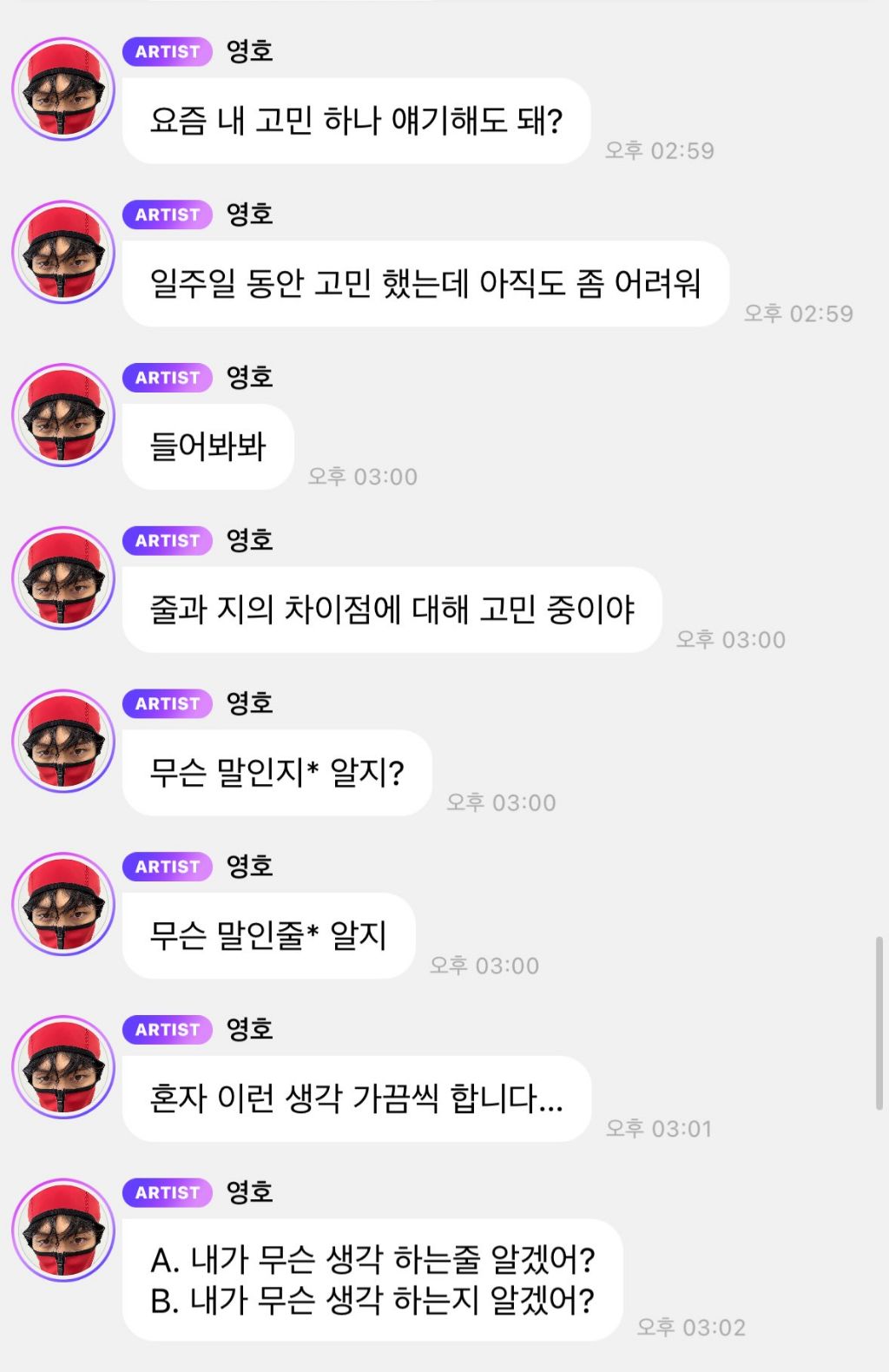Click the ARTIST badge on the first message
The height and width of the screenshot is (1372, 889).
[x=166, y=52]
